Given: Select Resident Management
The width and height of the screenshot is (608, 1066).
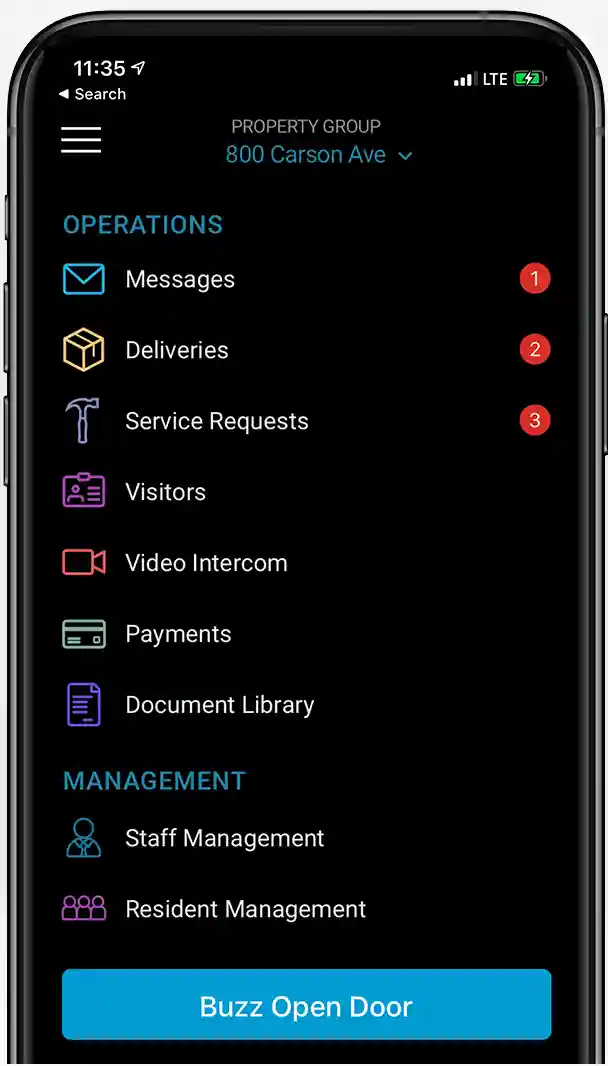Looking at the screenshot, I should [x=245, y=909].
